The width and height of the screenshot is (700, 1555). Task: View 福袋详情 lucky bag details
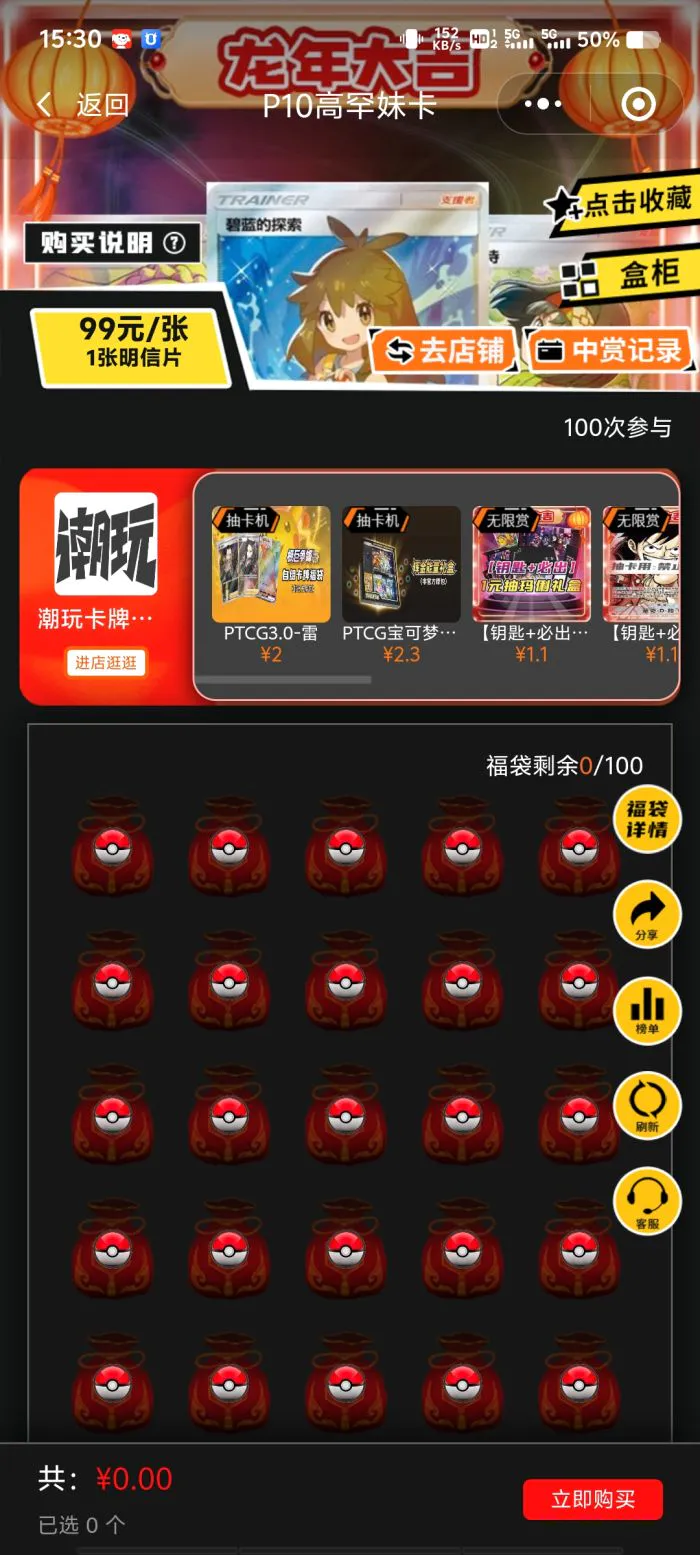646,819
